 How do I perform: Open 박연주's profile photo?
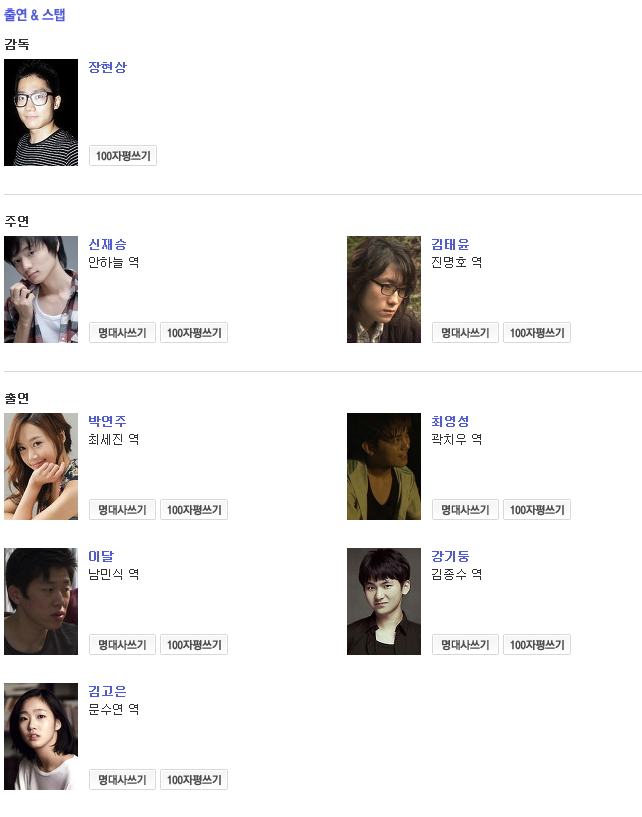[41, 466]
